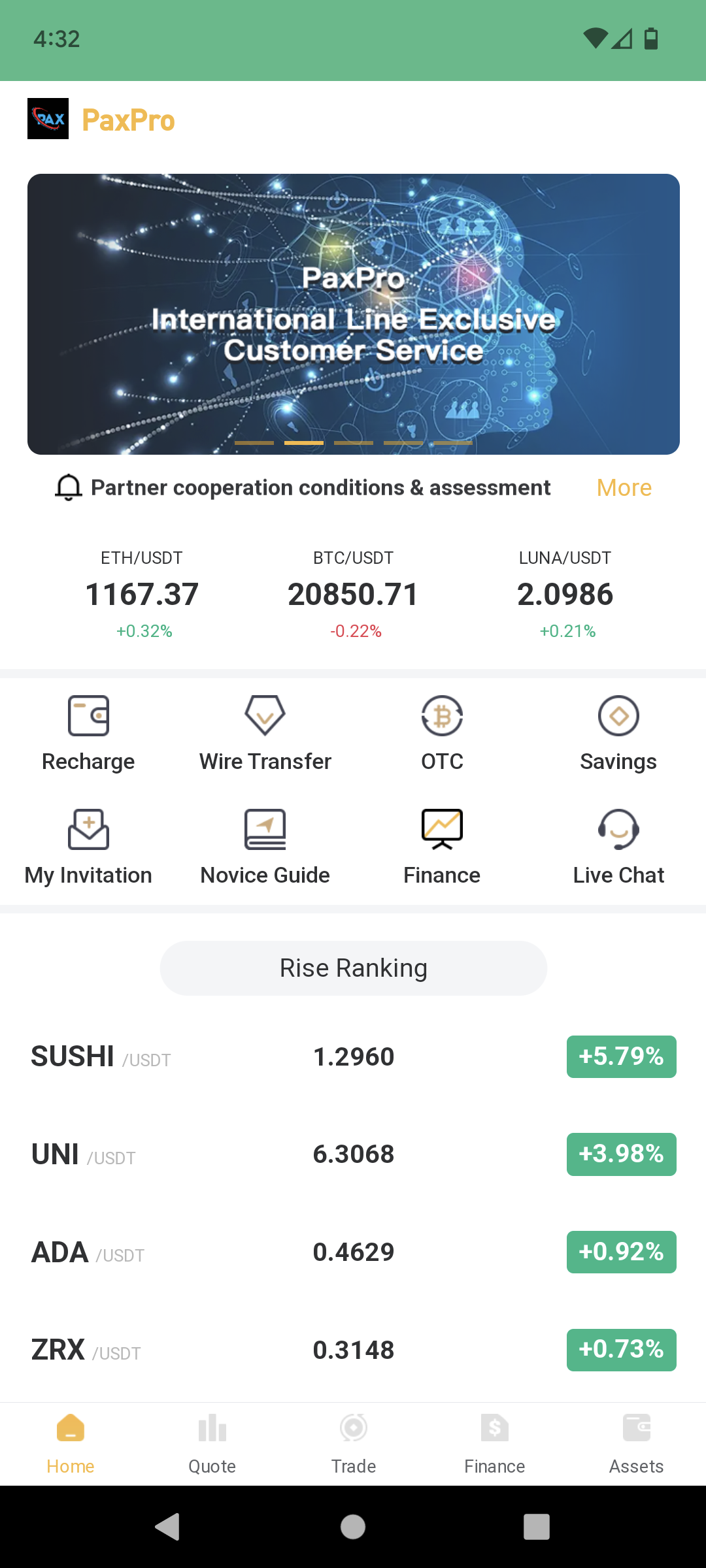This screenshot has height=1568, width=706.
Task: View the BTC/USDT price details
Action: click(353, 594)
